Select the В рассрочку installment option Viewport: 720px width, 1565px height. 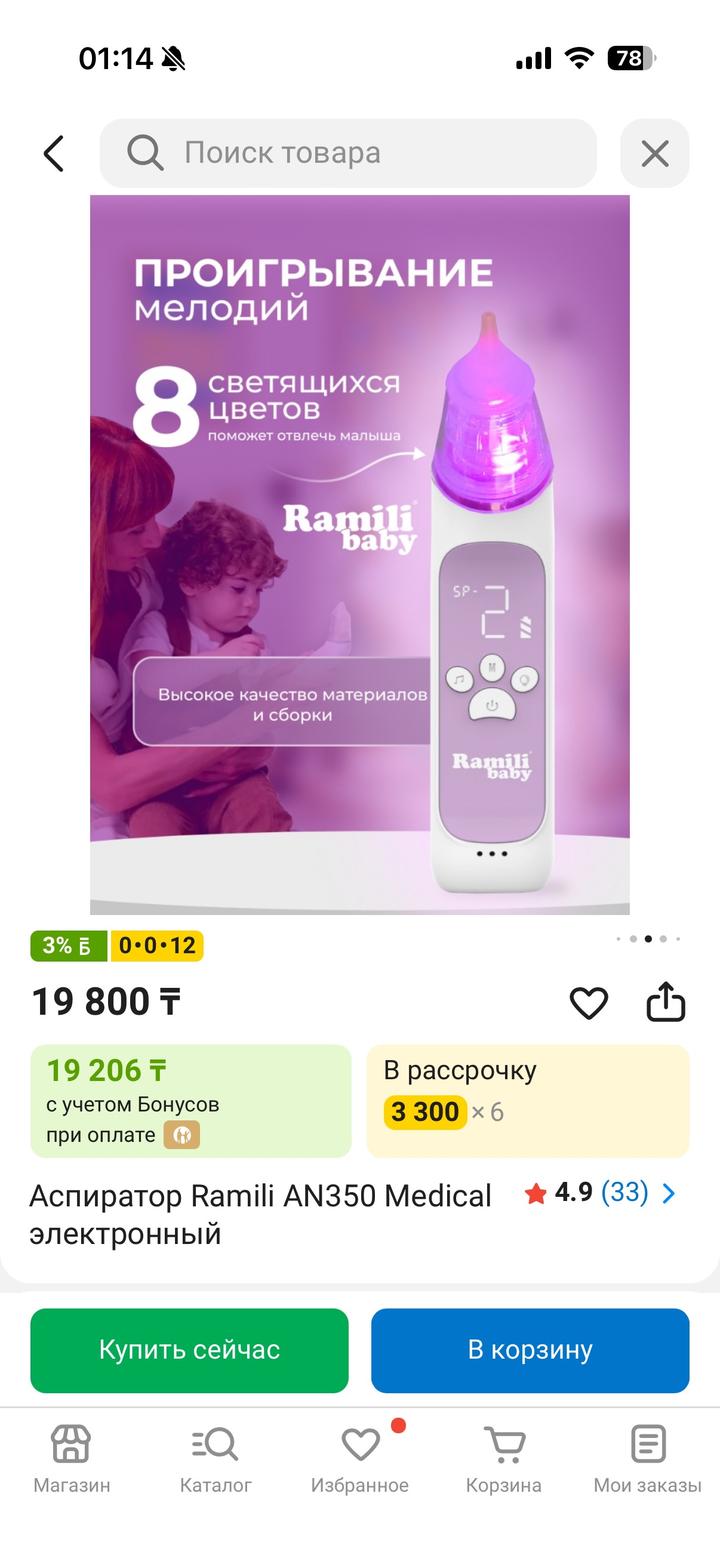click(x=527, y=1101)
